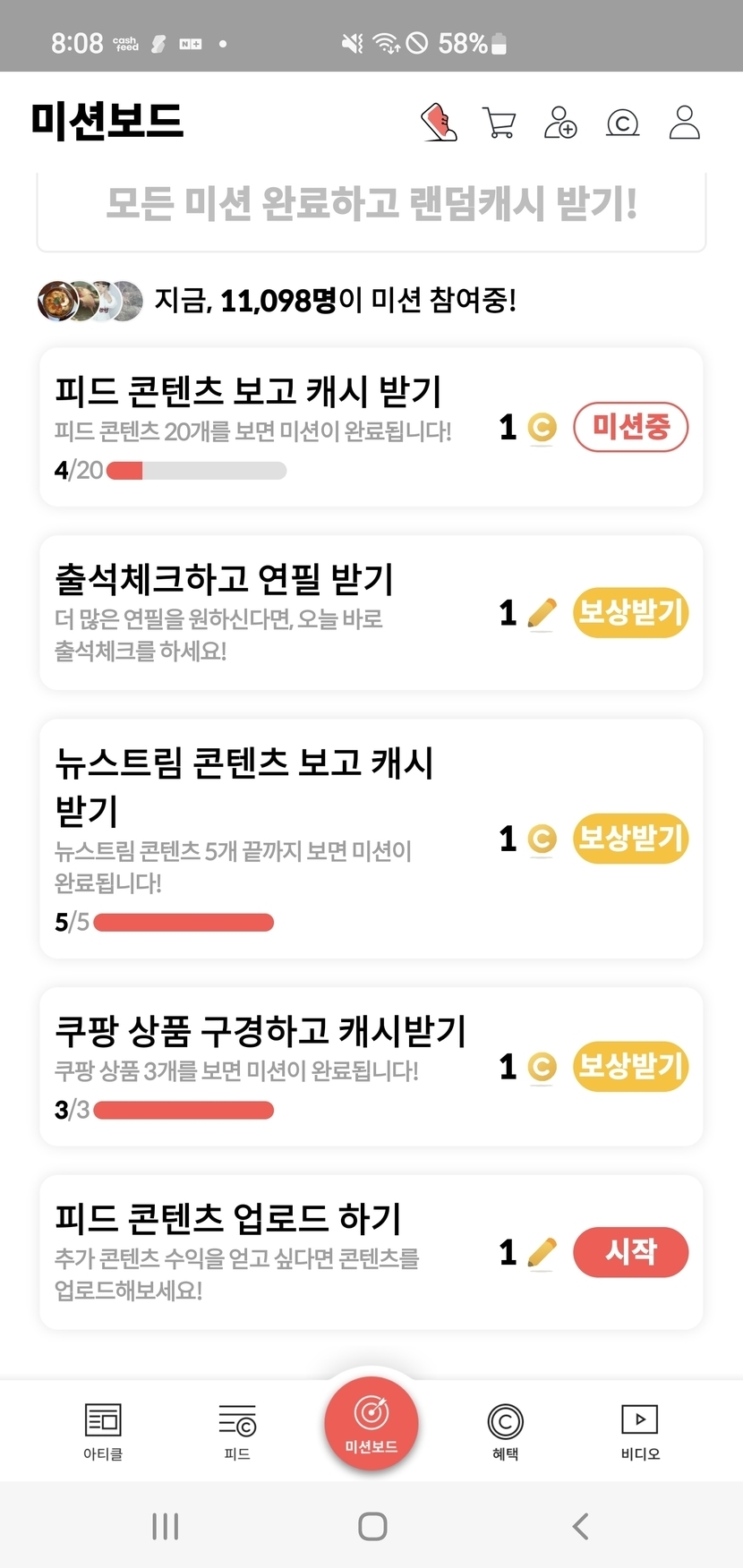Open the cash coin icon in header

(622, 123)
